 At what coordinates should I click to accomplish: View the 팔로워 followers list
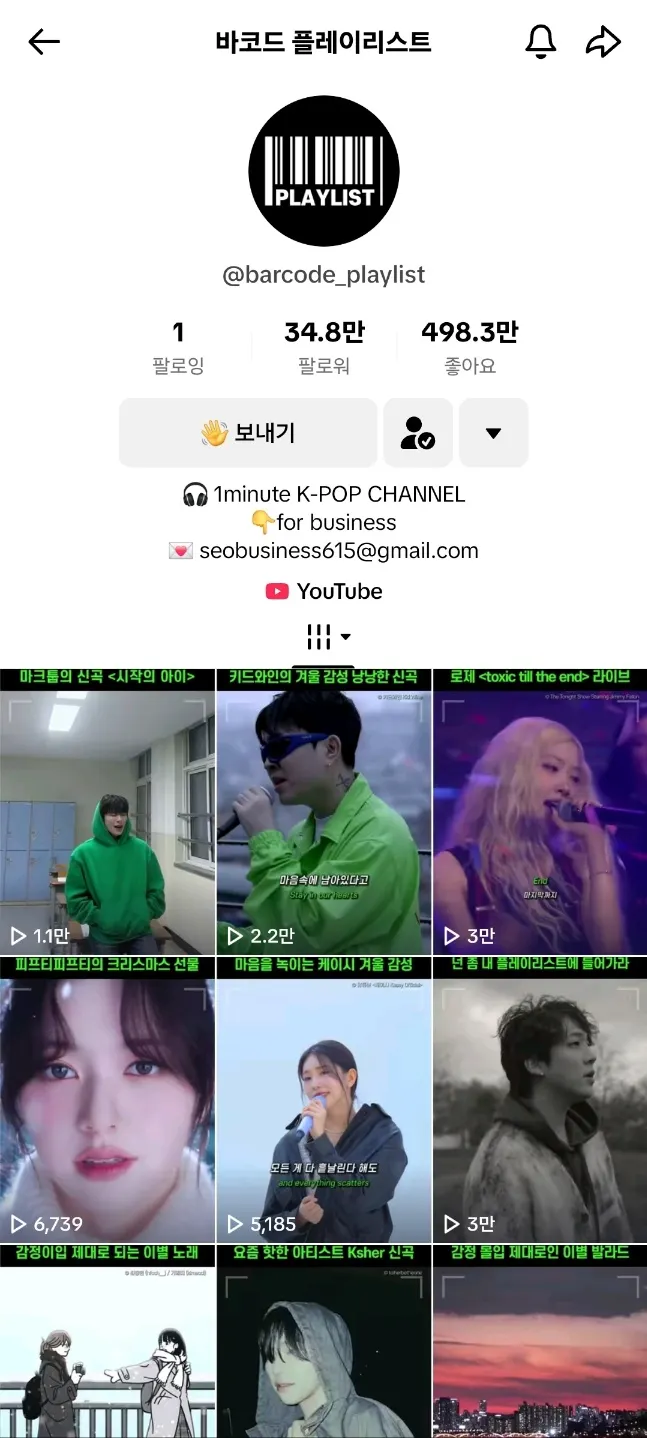pyautogui.click(x=324, y=346)
